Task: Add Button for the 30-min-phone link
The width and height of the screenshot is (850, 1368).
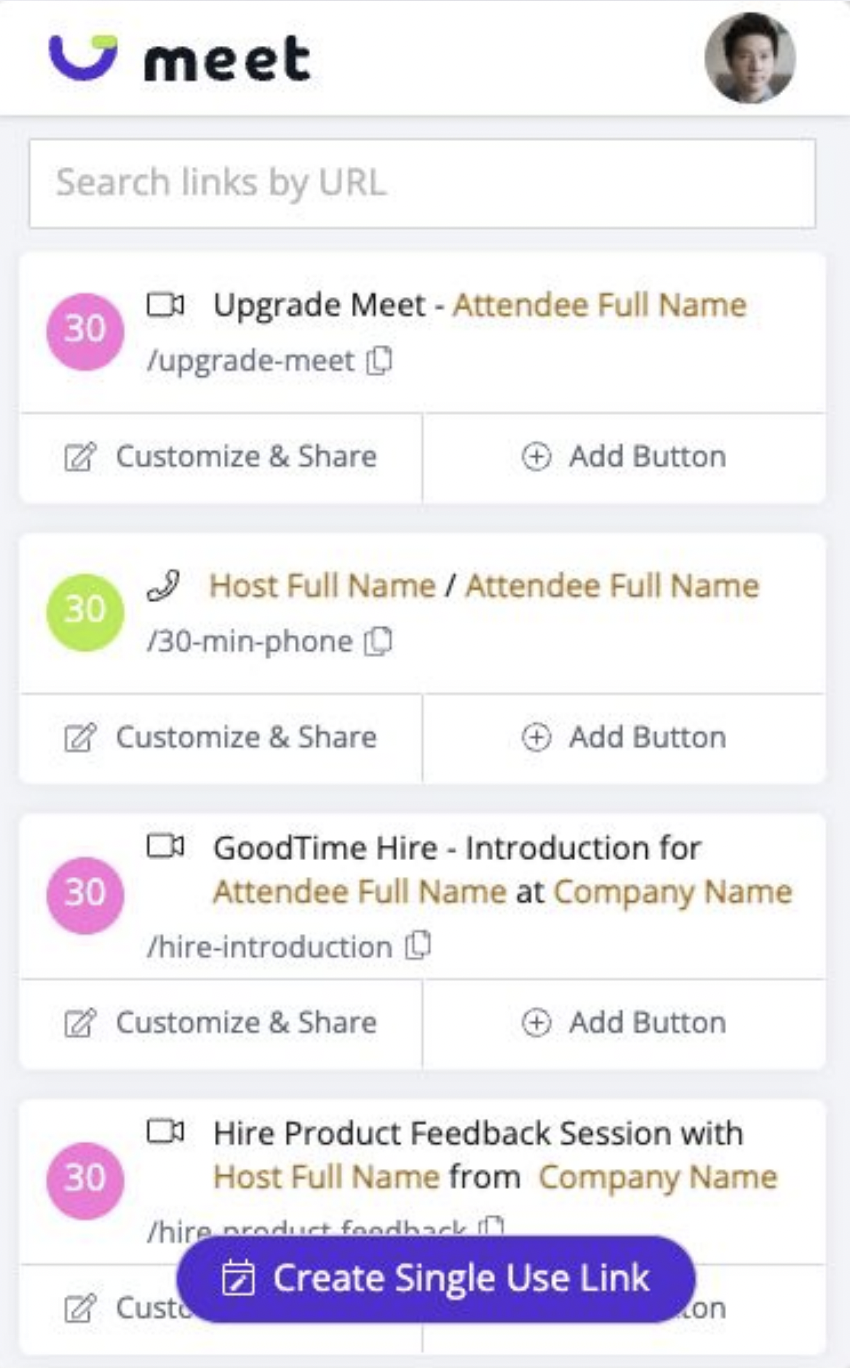Action: [624, 738]
